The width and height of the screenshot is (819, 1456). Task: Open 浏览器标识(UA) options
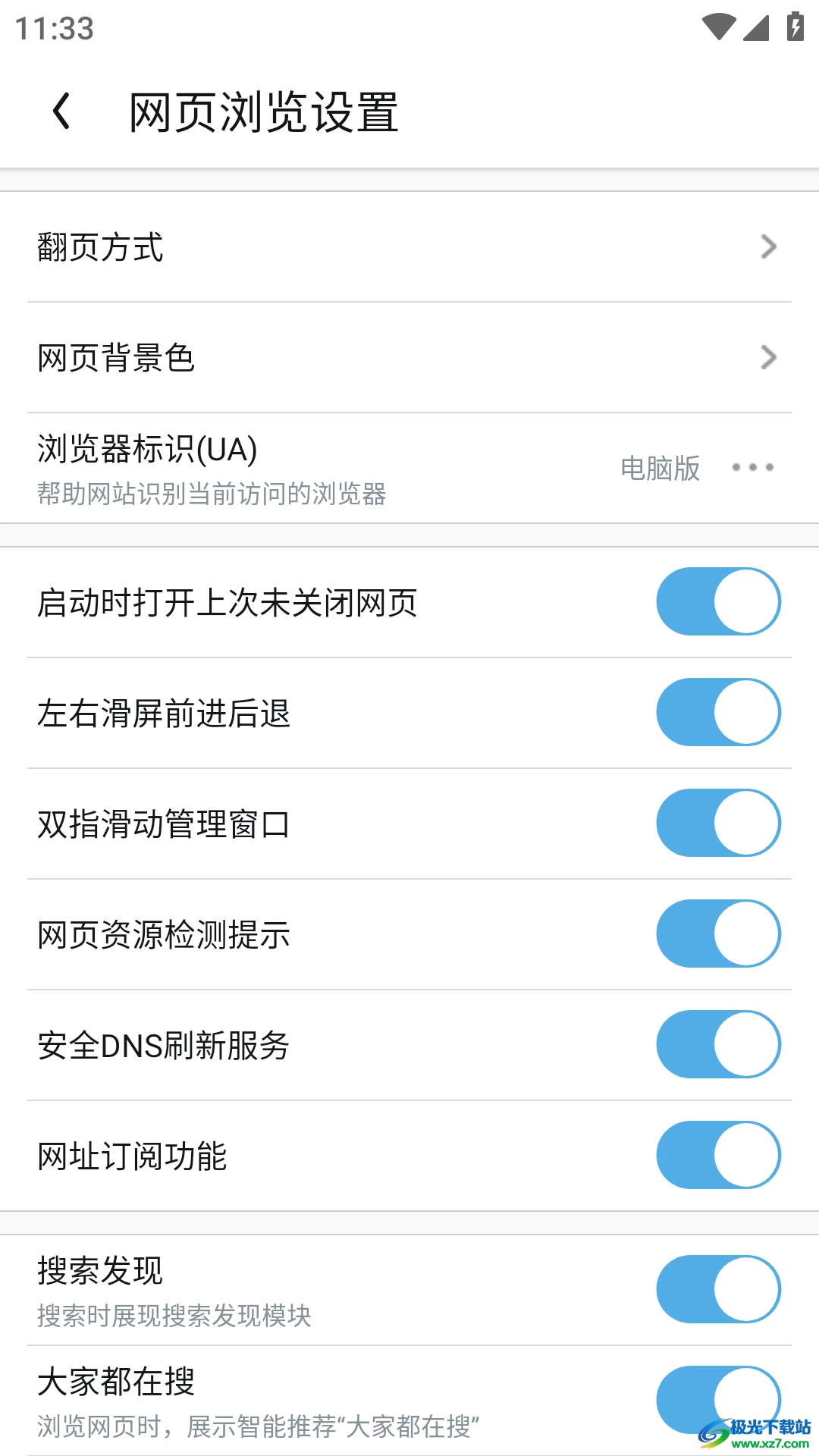pos(752,468)
